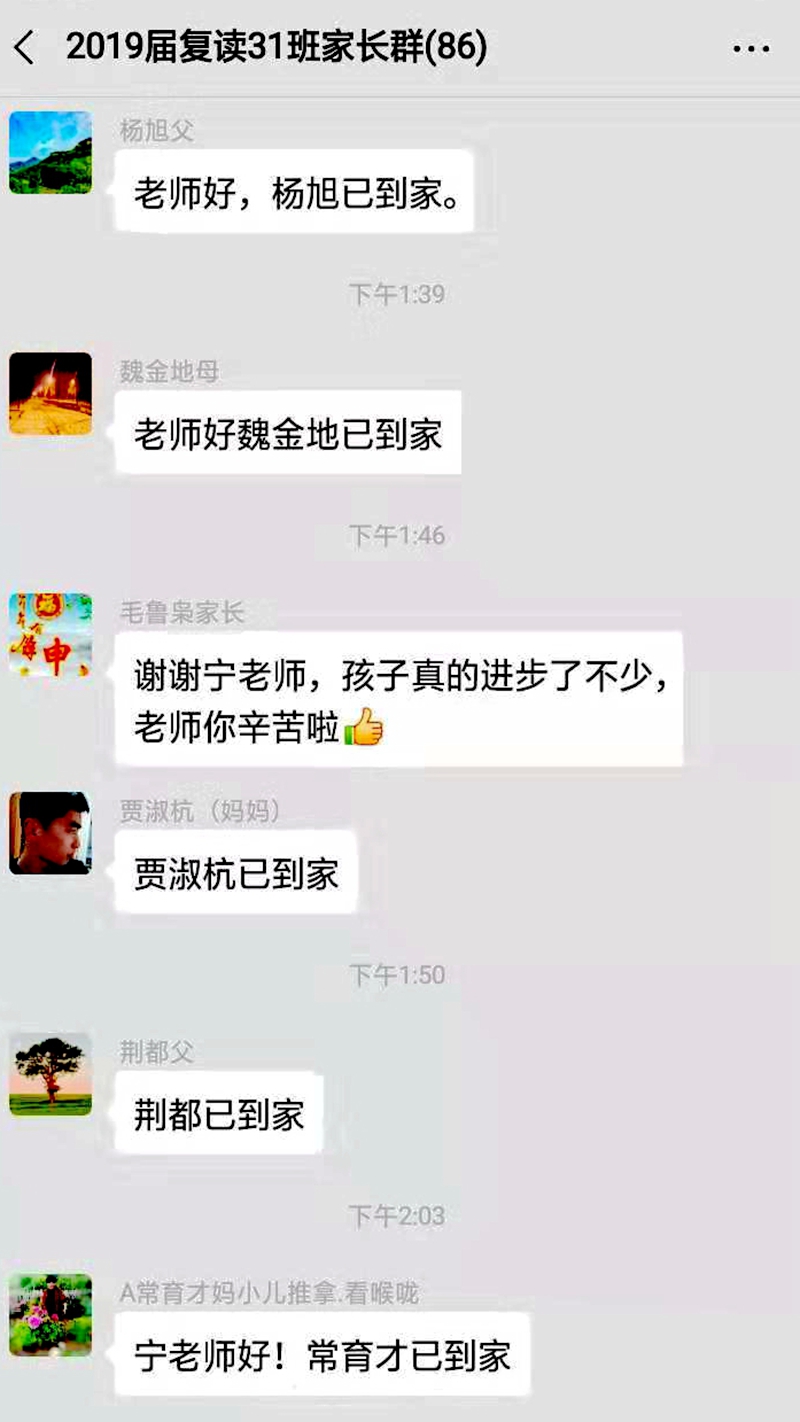Tap 毛鲁枭家长's avatar

(50, 634)
